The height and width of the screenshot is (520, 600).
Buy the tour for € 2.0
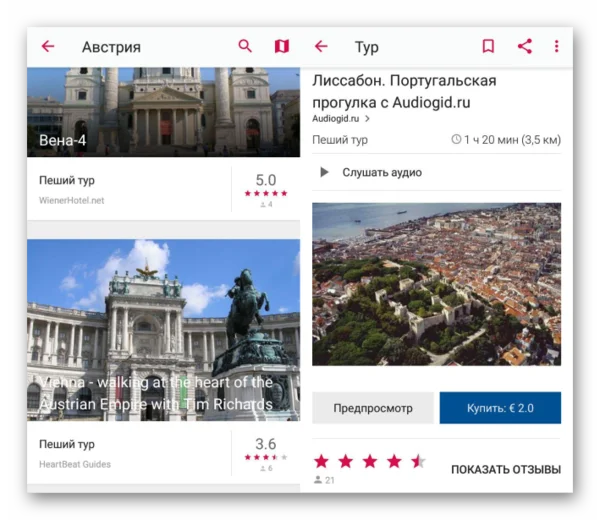point(500,408)
